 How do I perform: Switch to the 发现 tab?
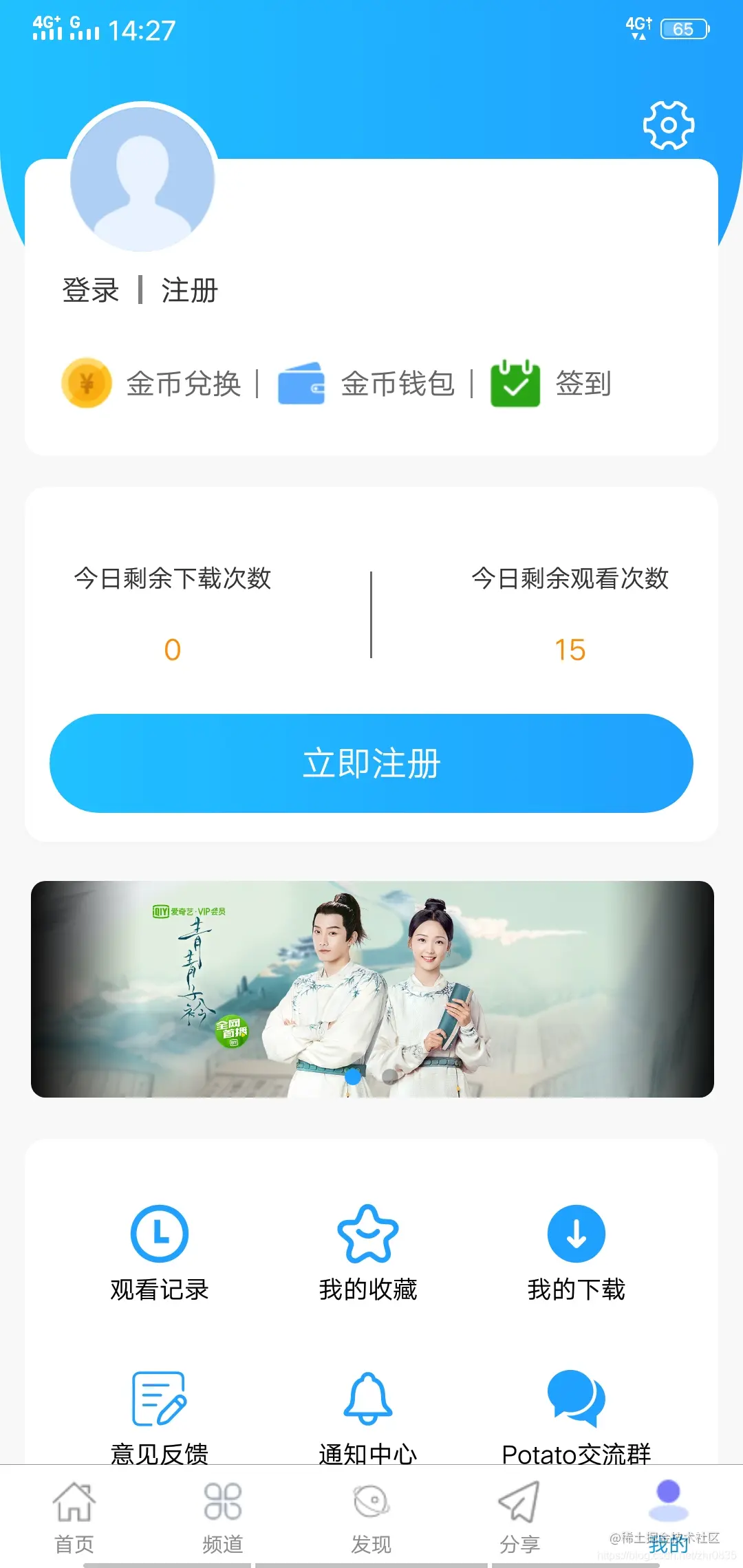tap(371, 1518)
